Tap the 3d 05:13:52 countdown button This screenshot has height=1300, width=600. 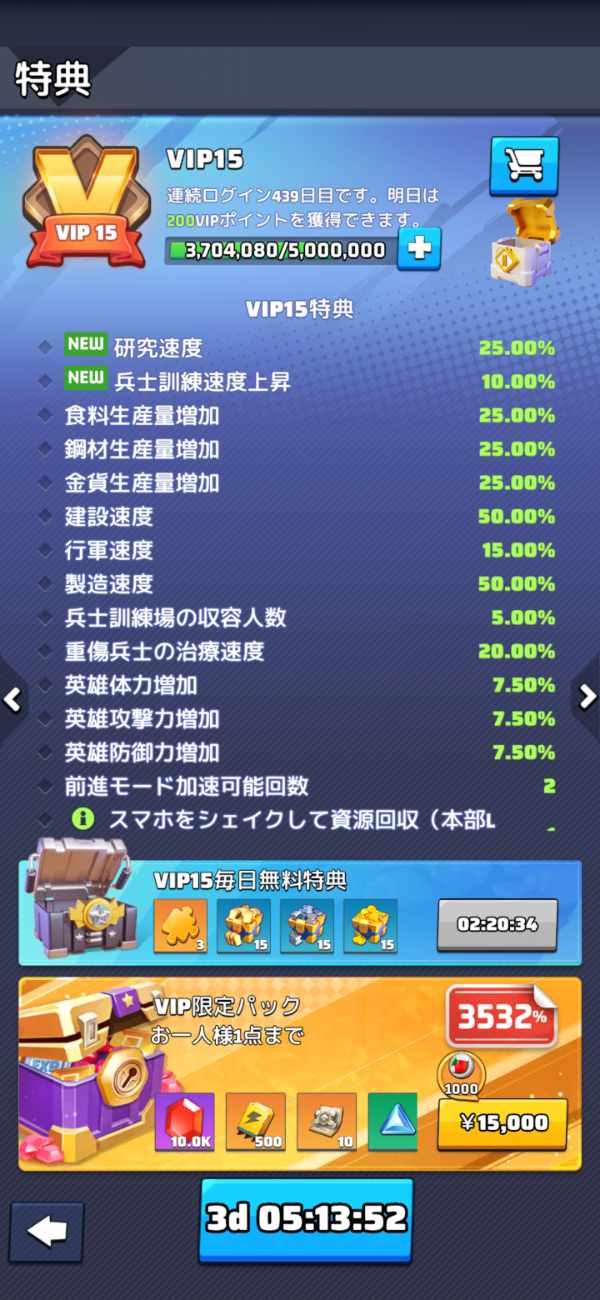click(x=306, y=1218)
